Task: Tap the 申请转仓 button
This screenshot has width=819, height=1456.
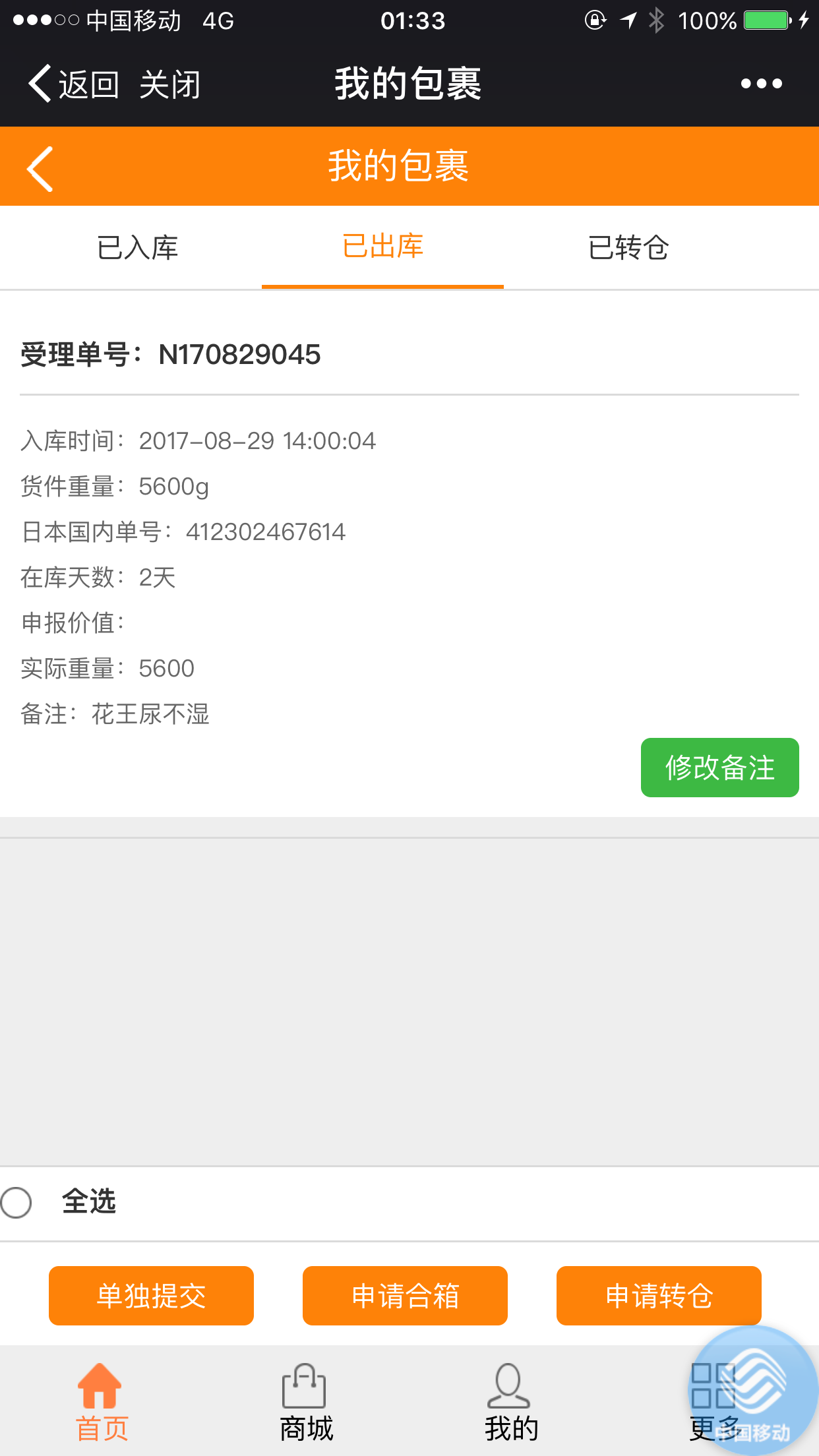Action: click(x=659, y=1296)
